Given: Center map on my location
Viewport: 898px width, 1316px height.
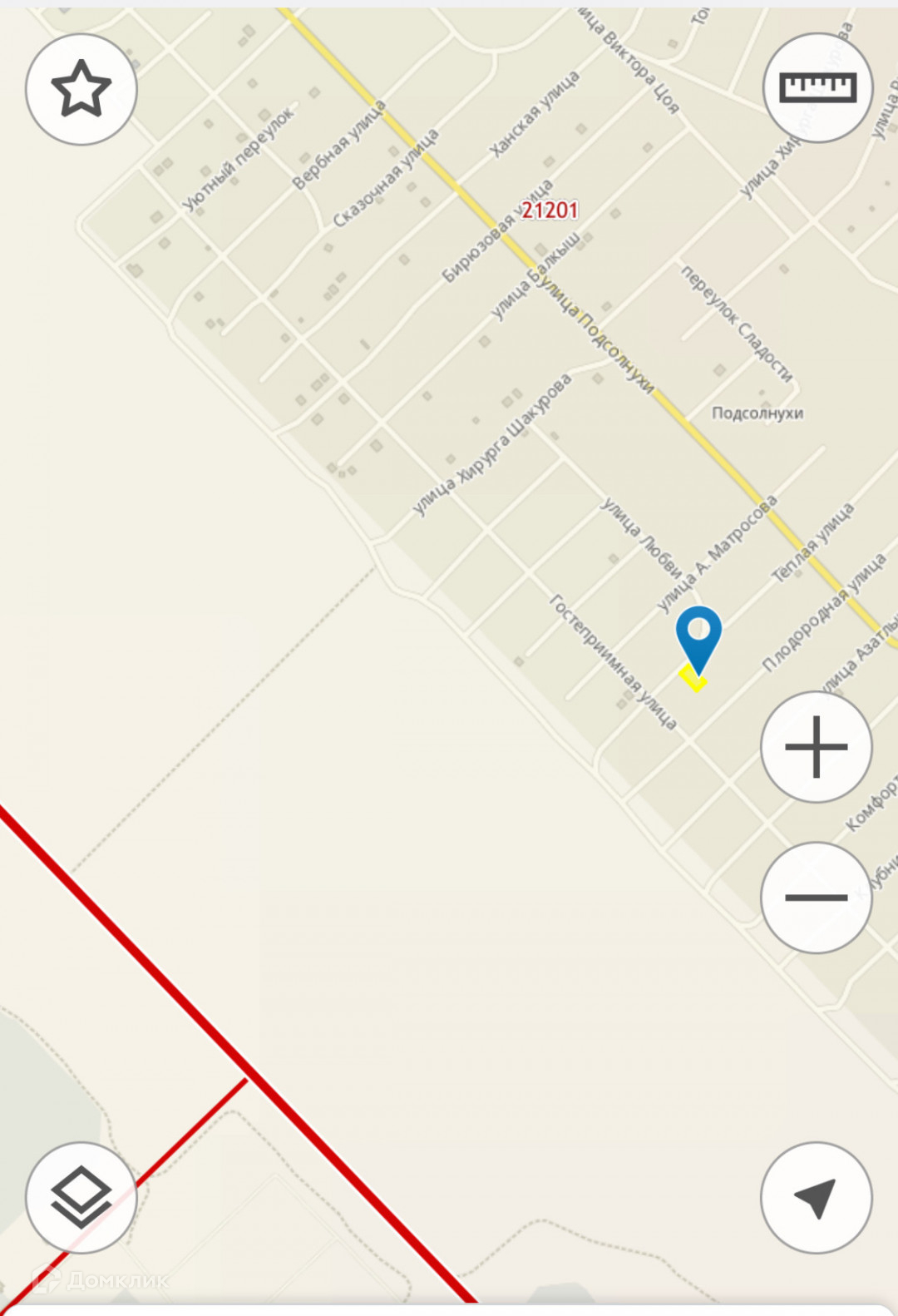Looking at the screenshot, I should click(x=817, y=1197).
